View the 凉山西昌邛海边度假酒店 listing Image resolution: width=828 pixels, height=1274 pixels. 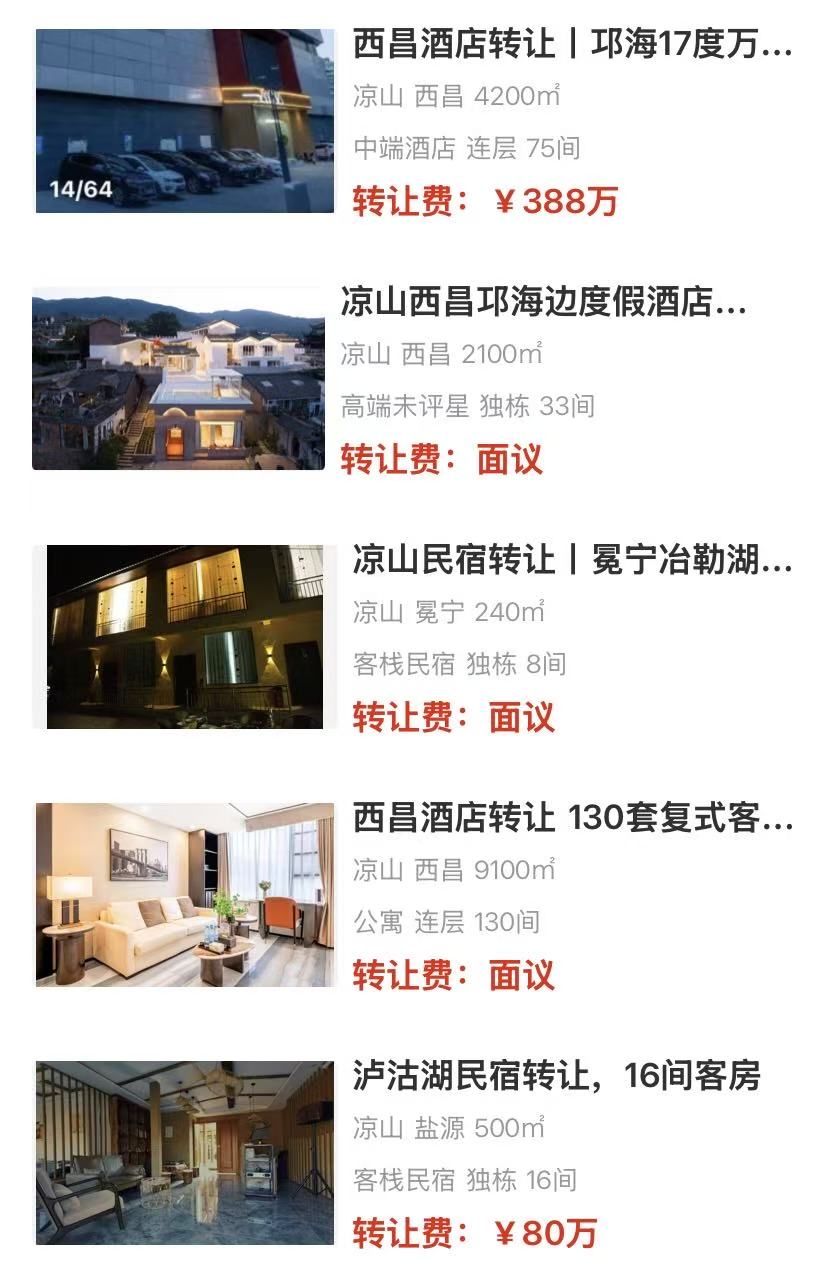tap(543, 302)
